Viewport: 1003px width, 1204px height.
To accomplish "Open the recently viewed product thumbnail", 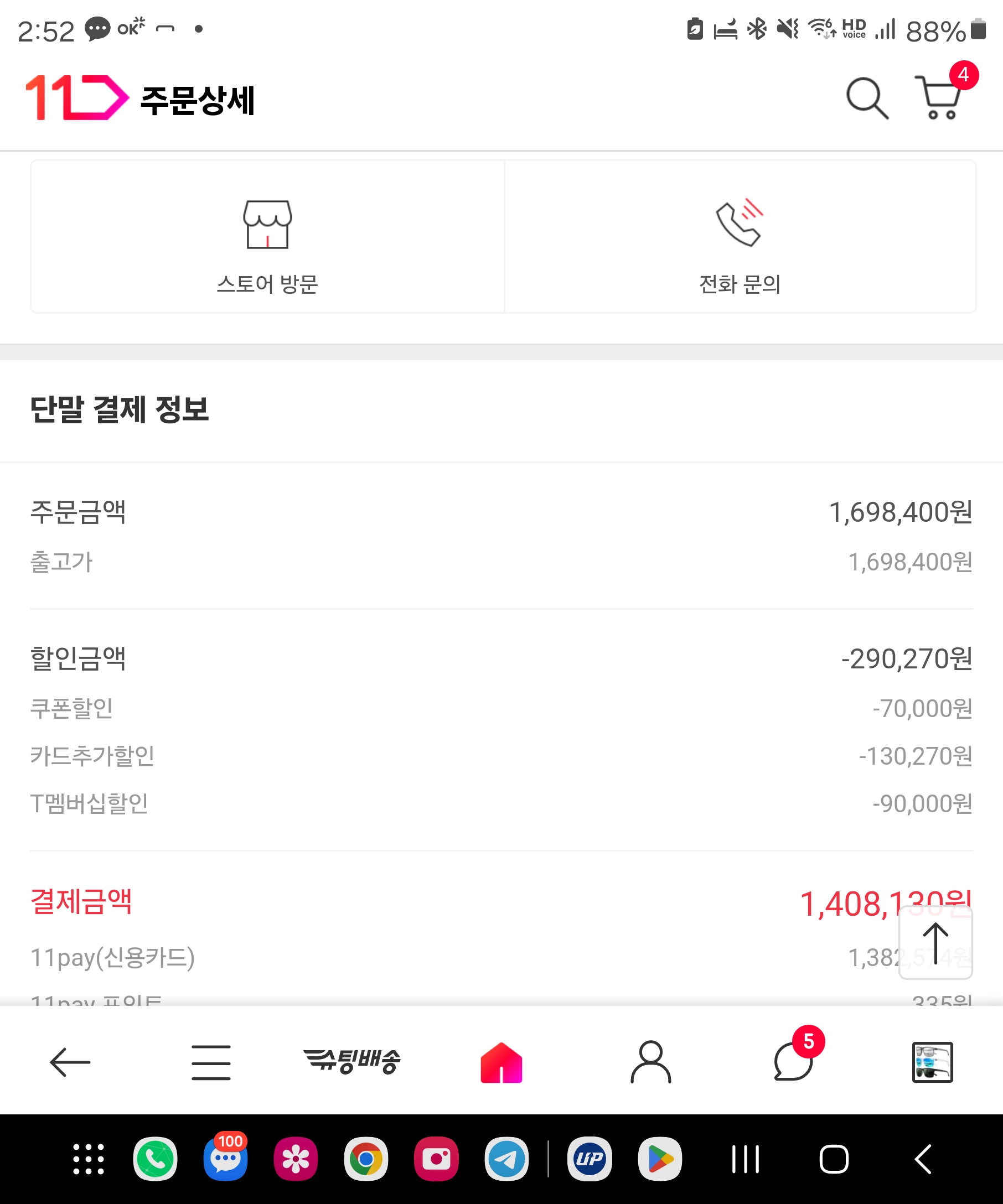I will pyautogui.click(x=932, y=1062).
